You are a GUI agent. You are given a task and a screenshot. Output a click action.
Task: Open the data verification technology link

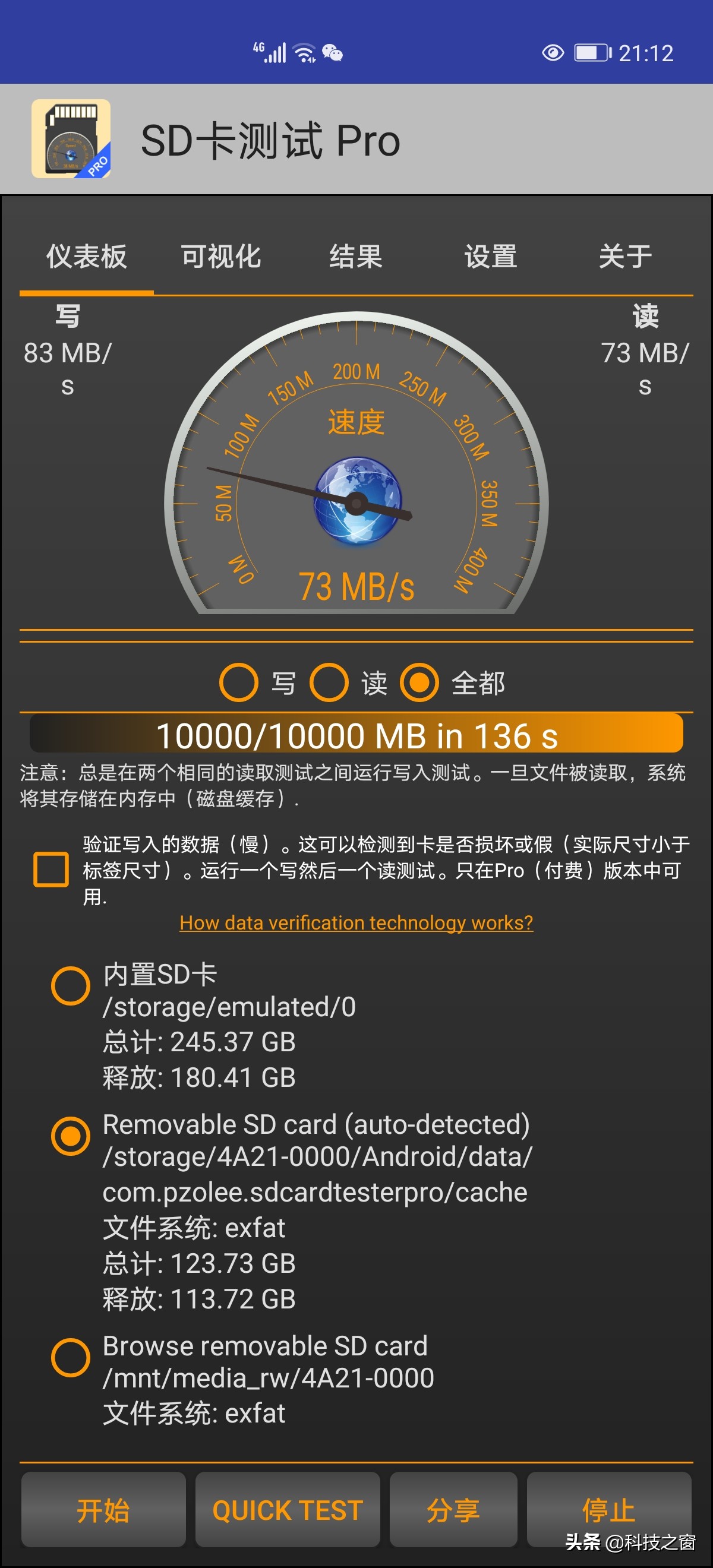coord(355,923)
